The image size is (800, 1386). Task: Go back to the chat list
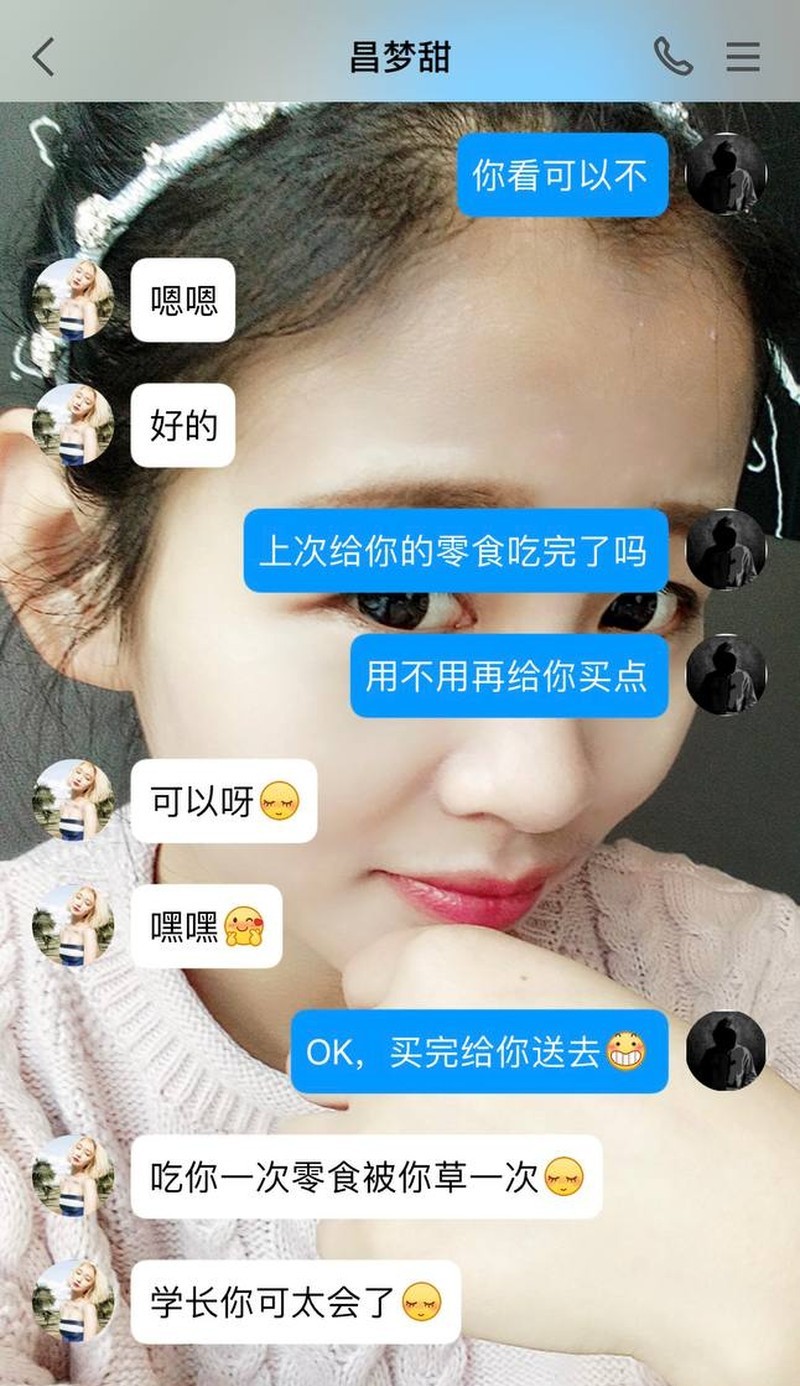pos(43,57)
